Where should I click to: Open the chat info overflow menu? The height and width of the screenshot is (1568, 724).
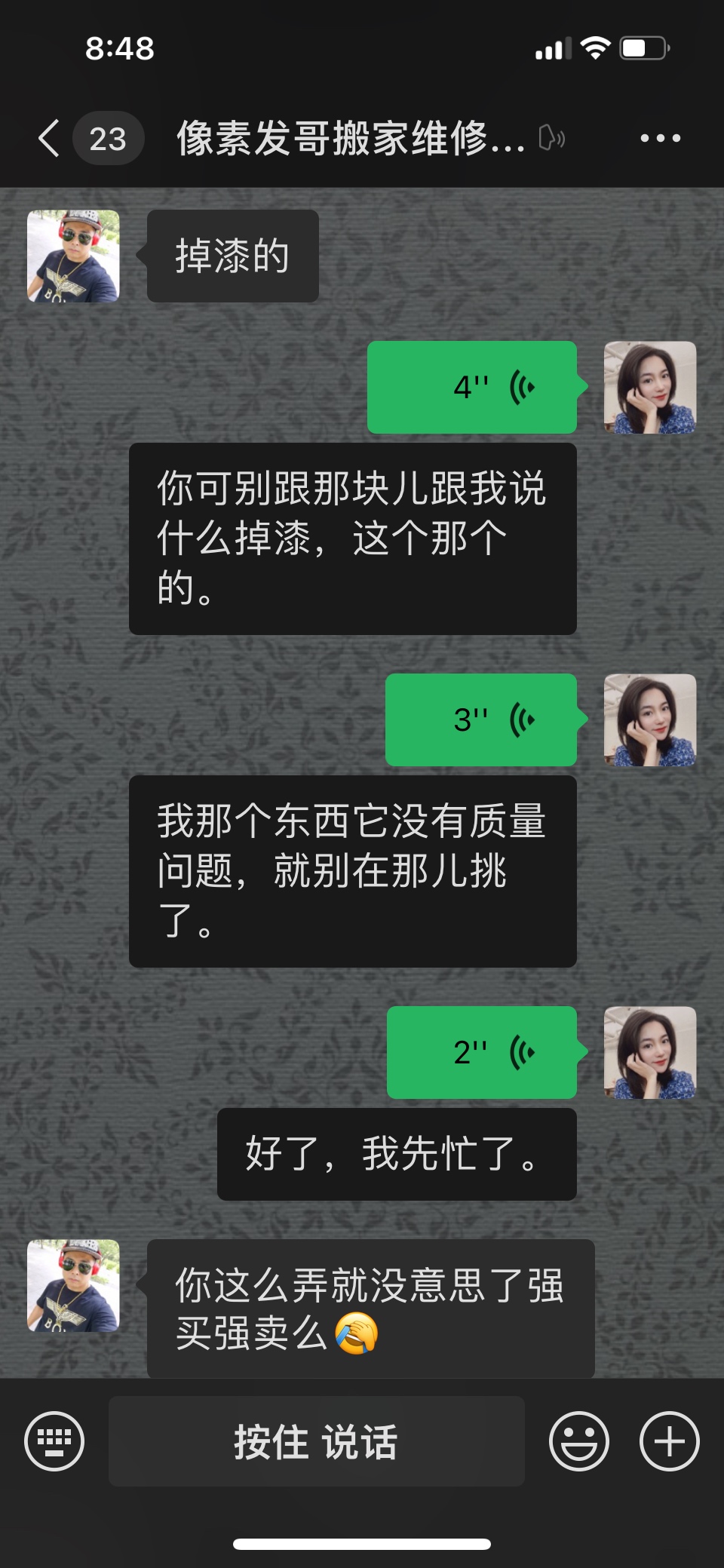pos(660,139)
